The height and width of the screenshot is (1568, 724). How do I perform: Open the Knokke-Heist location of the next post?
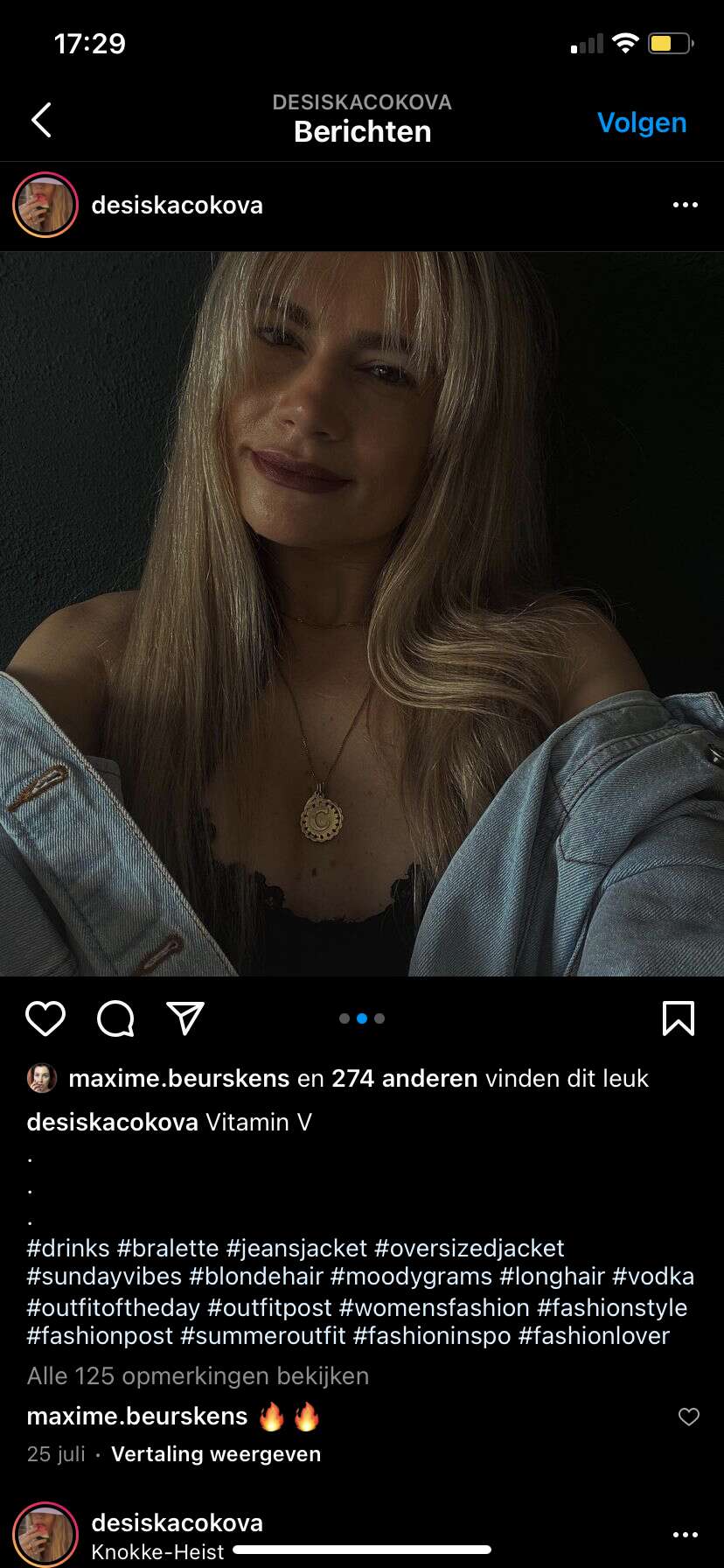[x=157, y=1552]
